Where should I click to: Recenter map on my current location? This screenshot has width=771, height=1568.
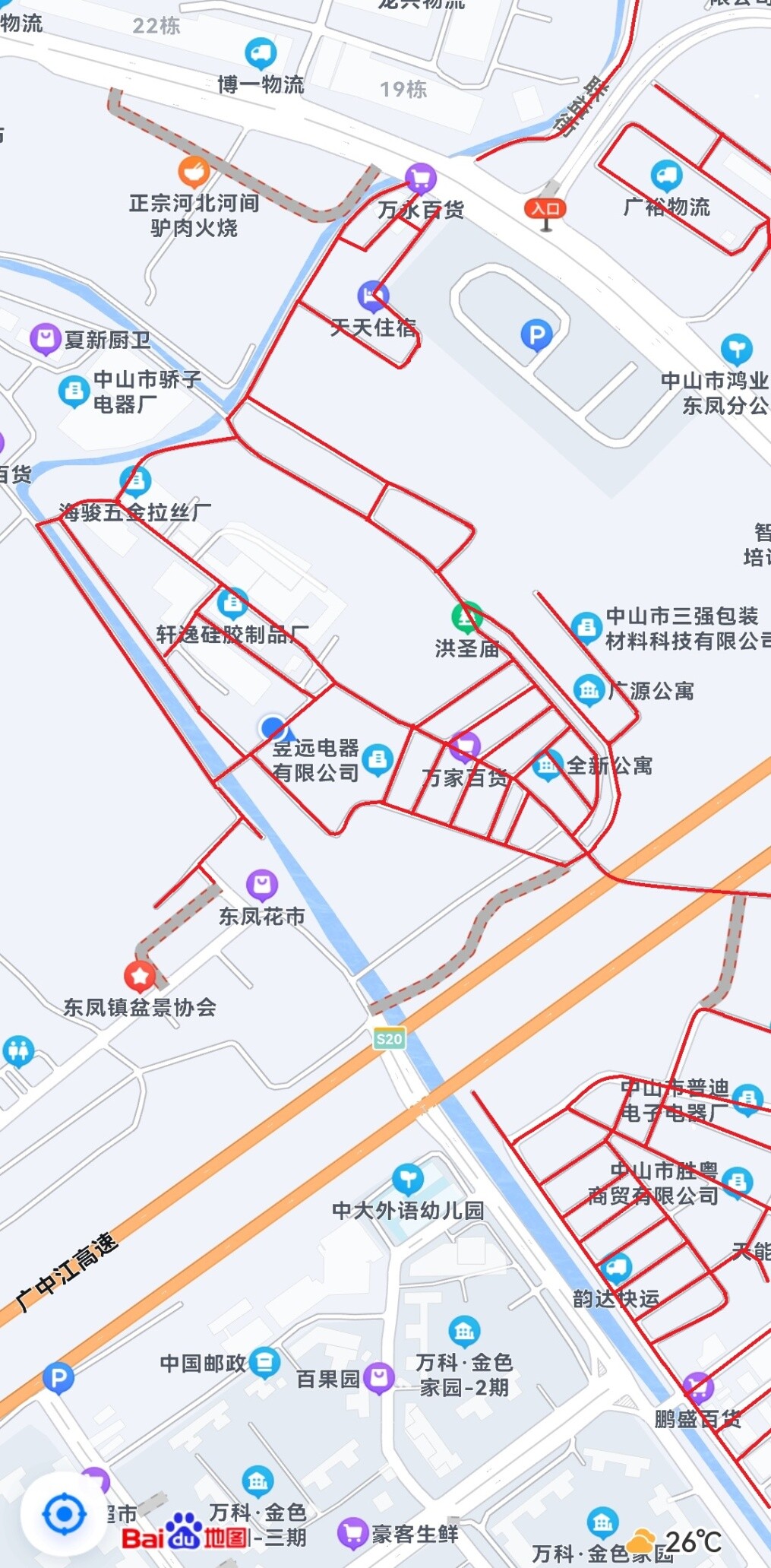(65, 1515)
